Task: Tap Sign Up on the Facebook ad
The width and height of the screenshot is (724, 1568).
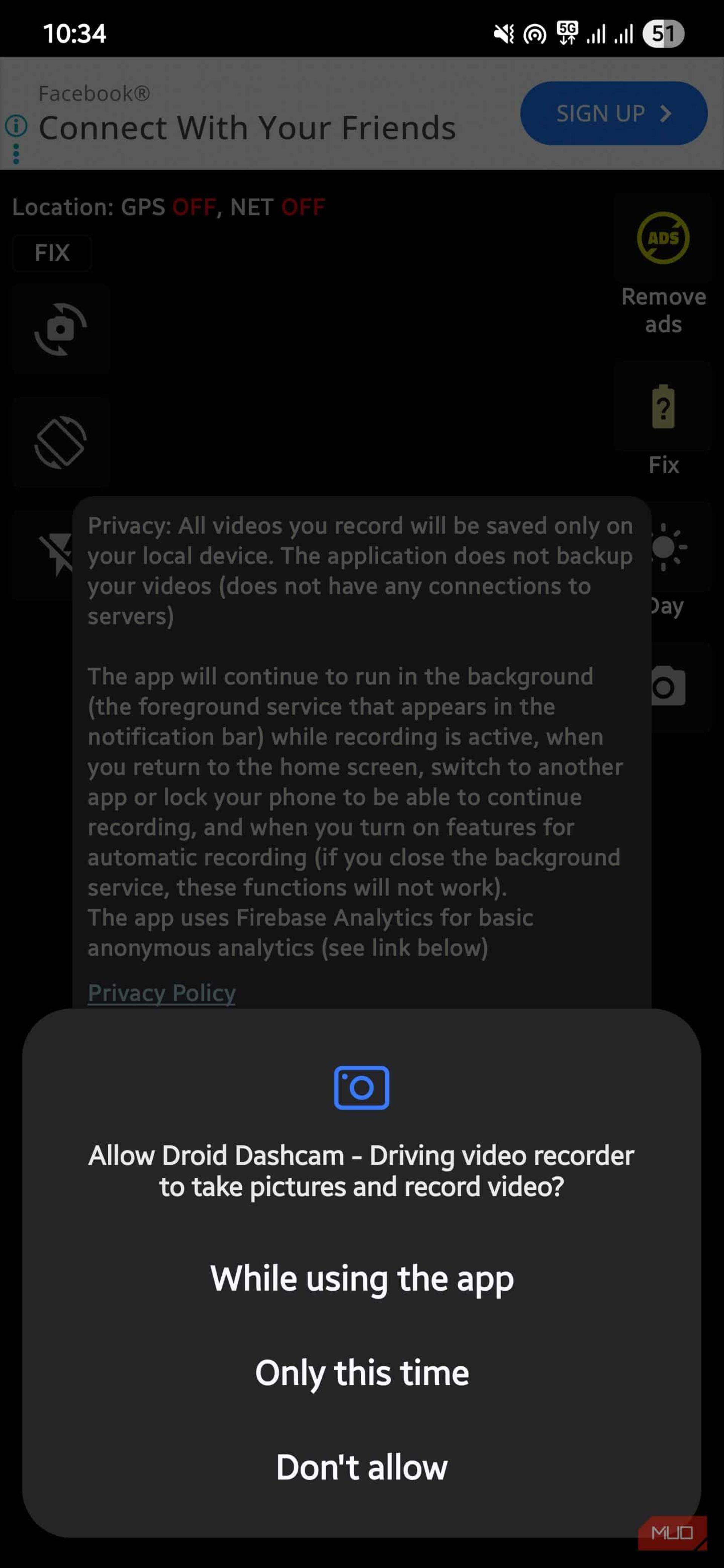Action: (613, 113)
